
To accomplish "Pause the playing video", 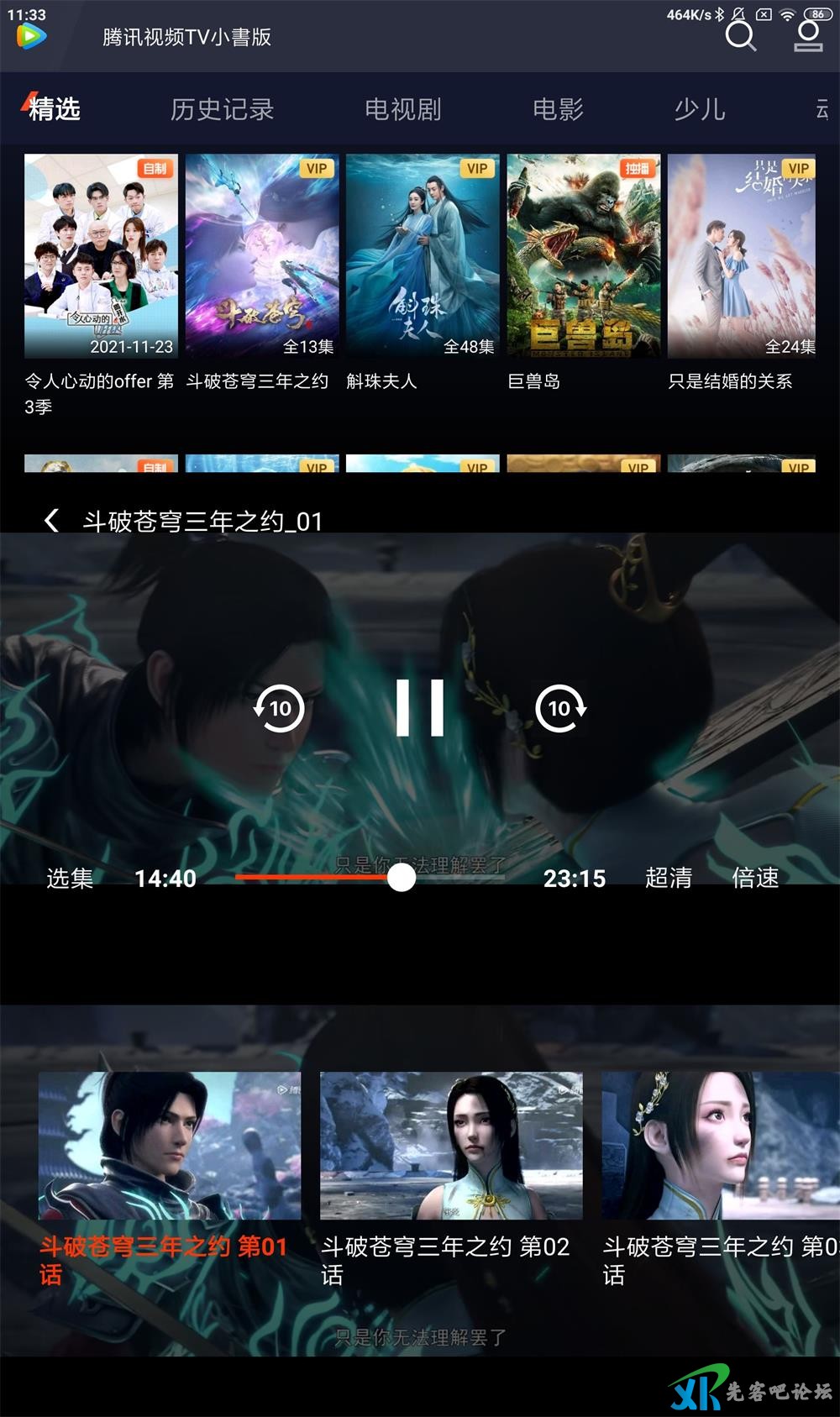I will click(420, 708).
